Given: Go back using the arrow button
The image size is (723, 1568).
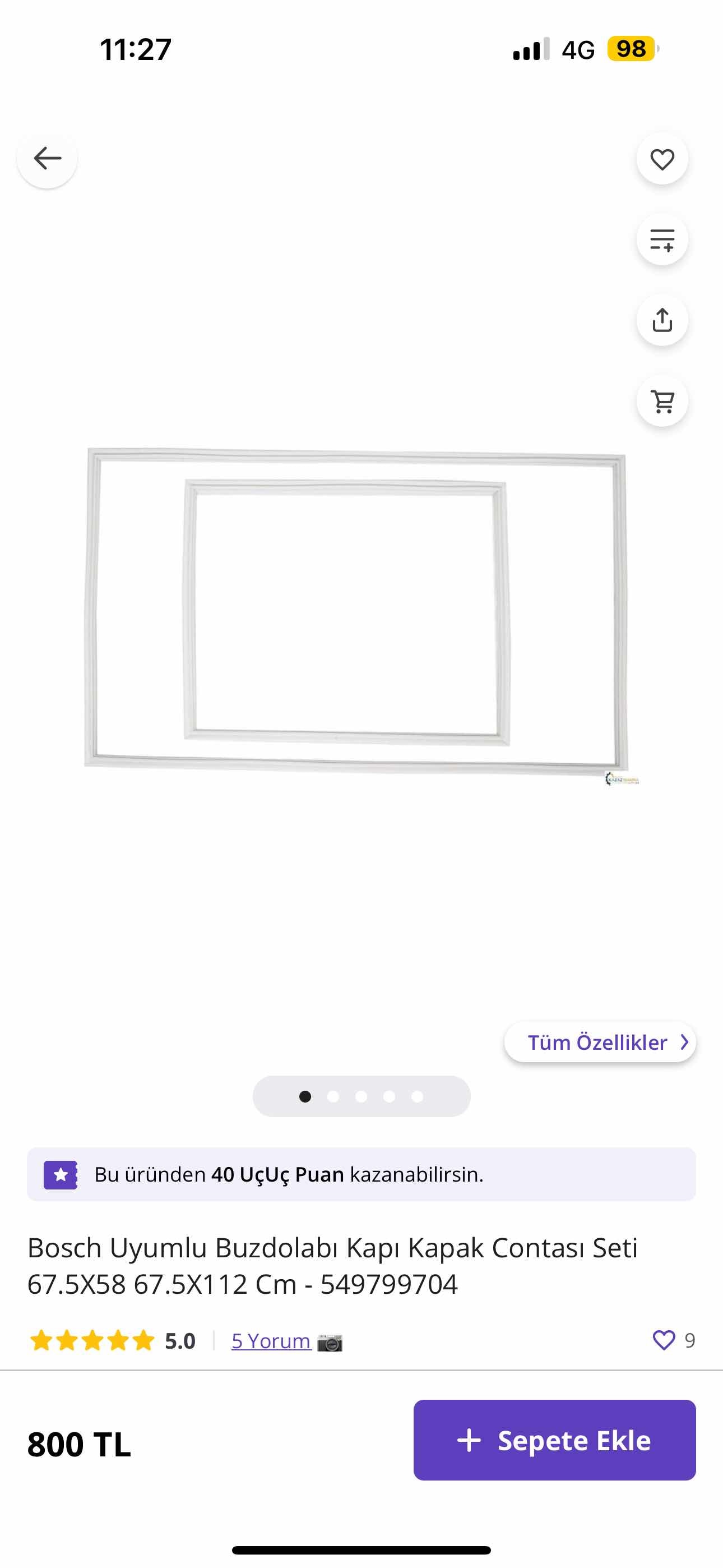Looking at the screenshot, I should pyautogui.click(x=47, y=158).
